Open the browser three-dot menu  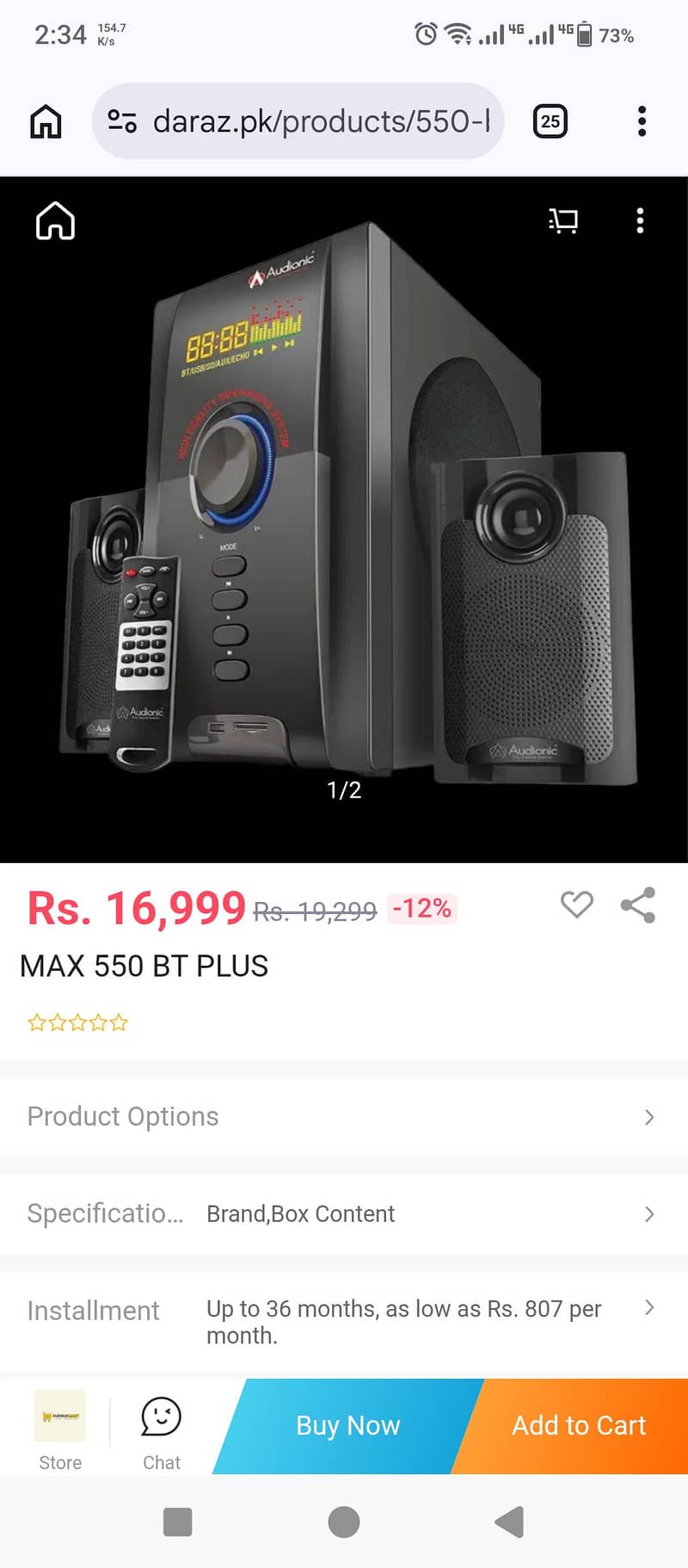pyautogui.click(x=642, y=121)
